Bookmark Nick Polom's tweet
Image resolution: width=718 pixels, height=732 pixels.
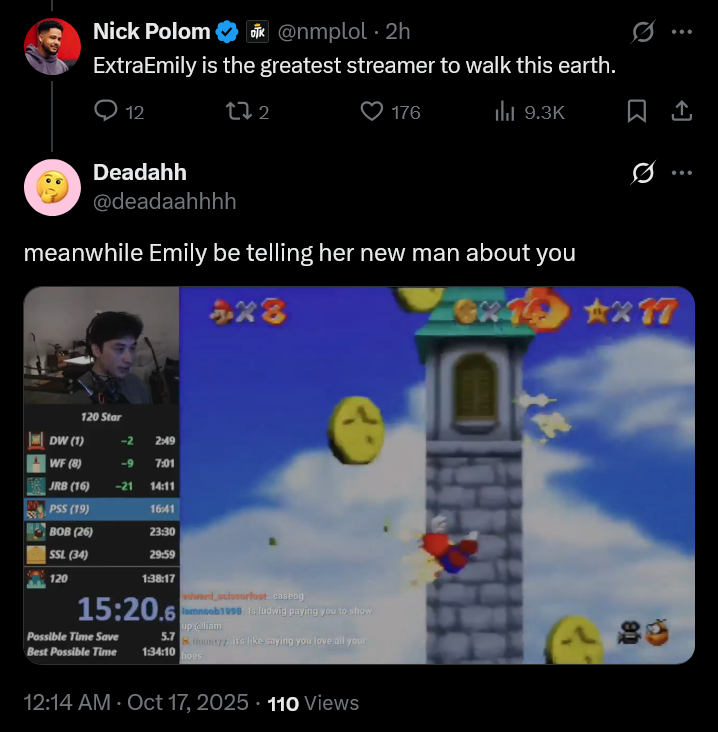[x=636, y=112]
